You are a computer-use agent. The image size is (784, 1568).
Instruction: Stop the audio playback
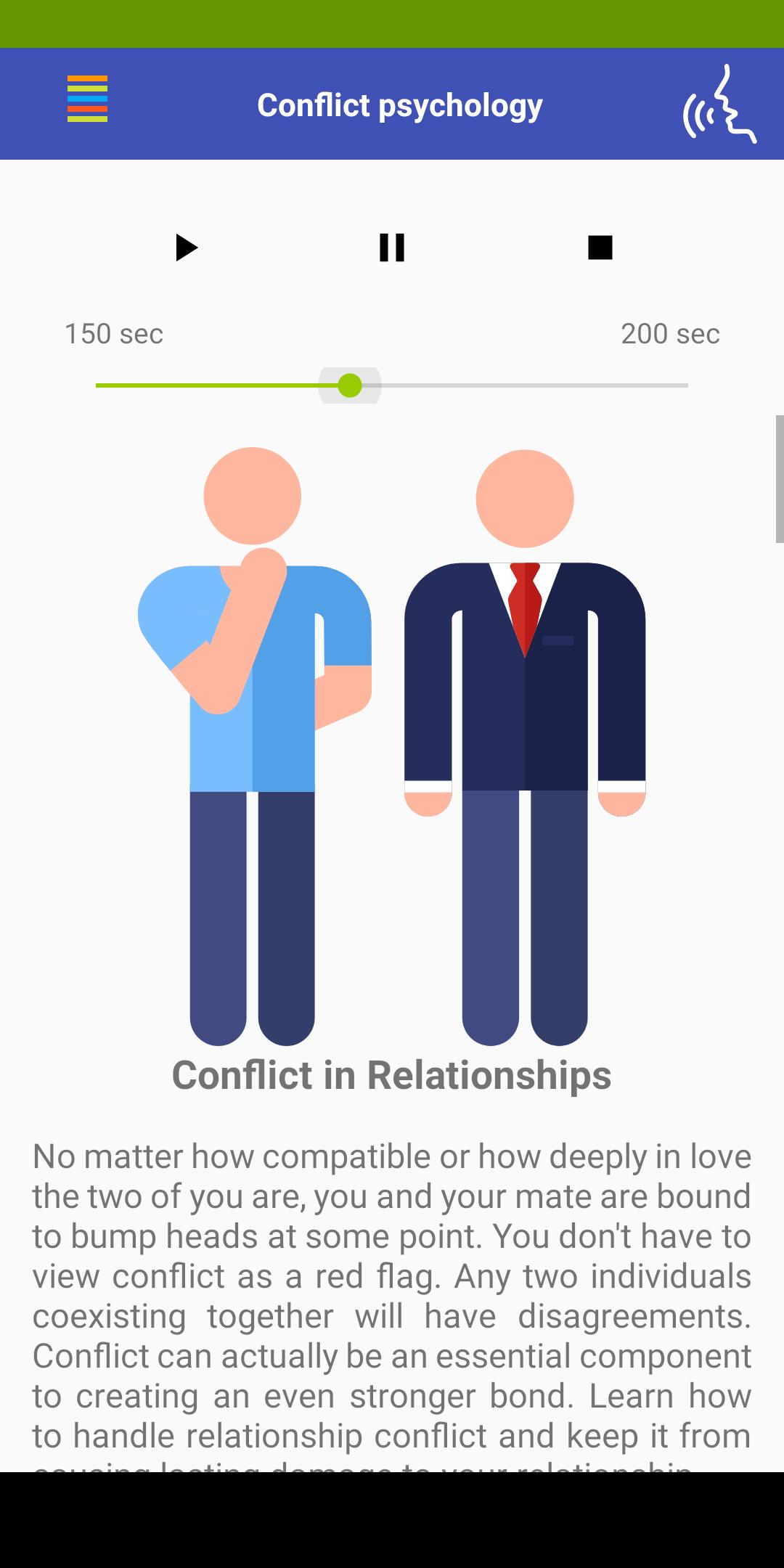coord(600,248)
